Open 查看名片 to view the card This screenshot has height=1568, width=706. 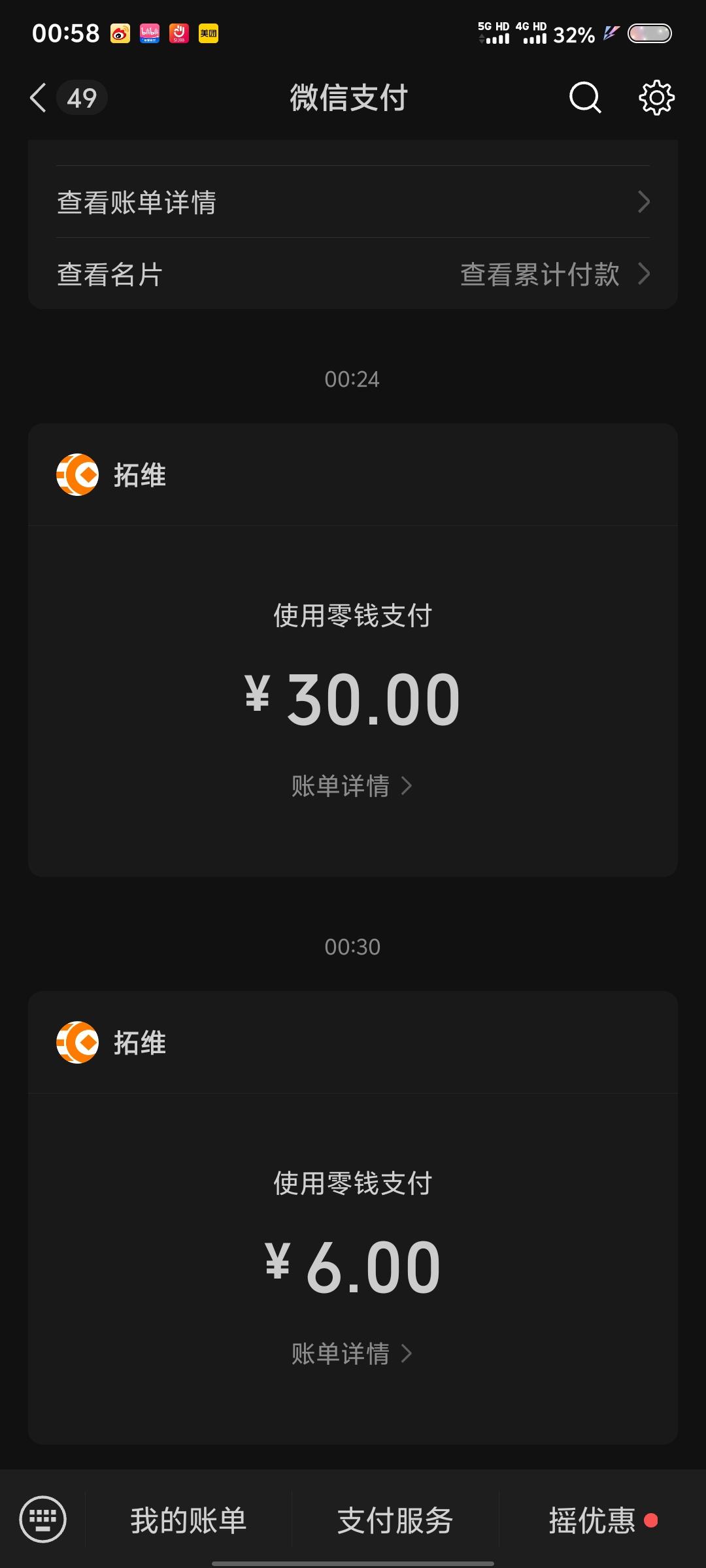[x=109, y=275]
